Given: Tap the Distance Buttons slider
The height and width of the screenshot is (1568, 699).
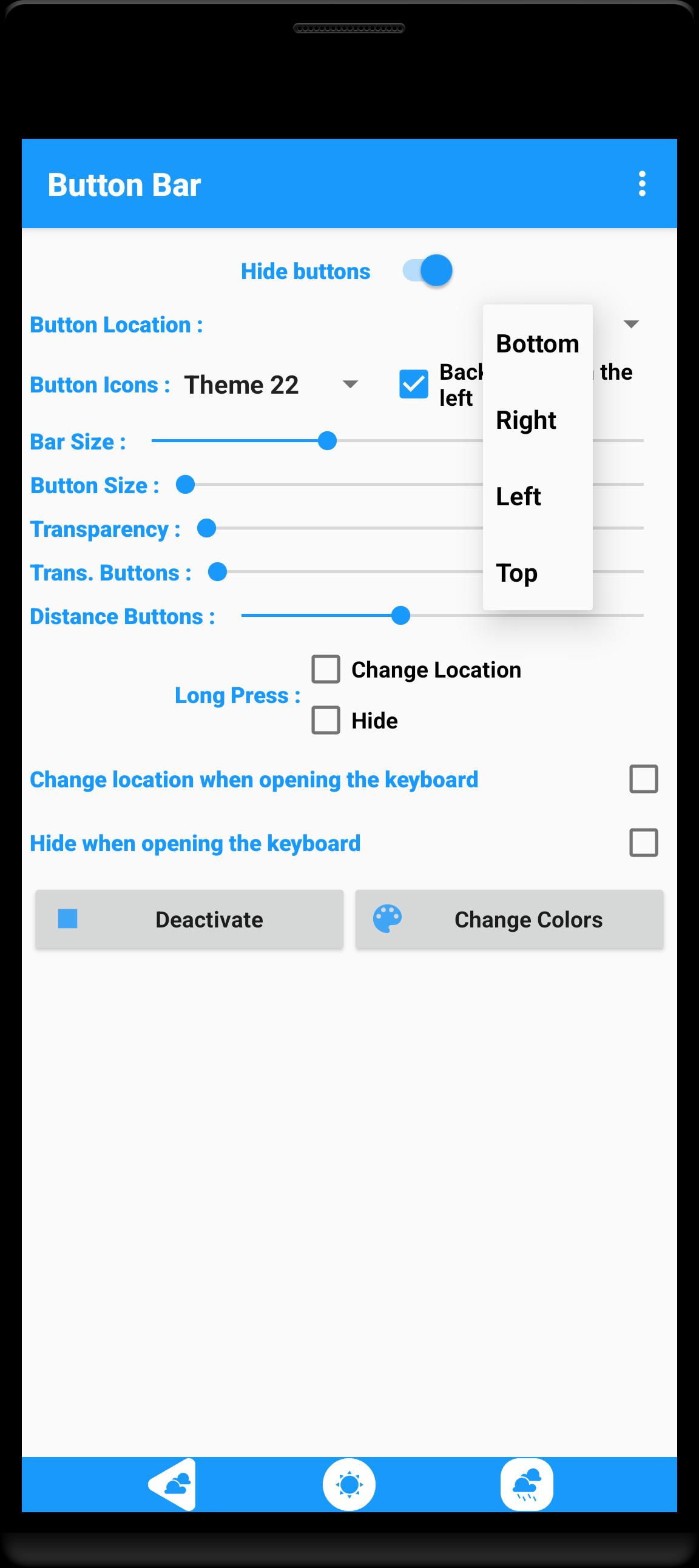Looking at the screenshot, I should 442,616.
